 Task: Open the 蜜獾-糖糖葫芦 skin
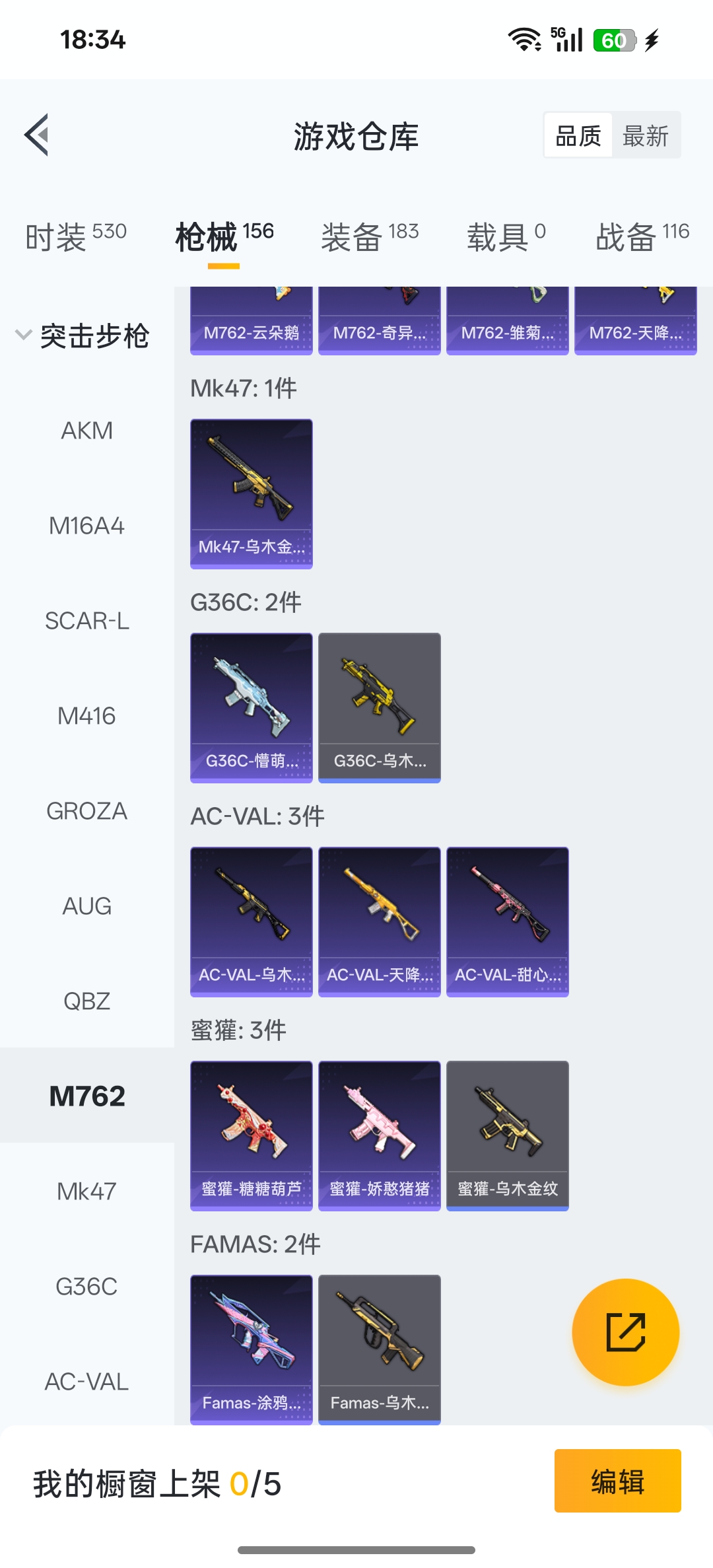[x=251, y=1135]
